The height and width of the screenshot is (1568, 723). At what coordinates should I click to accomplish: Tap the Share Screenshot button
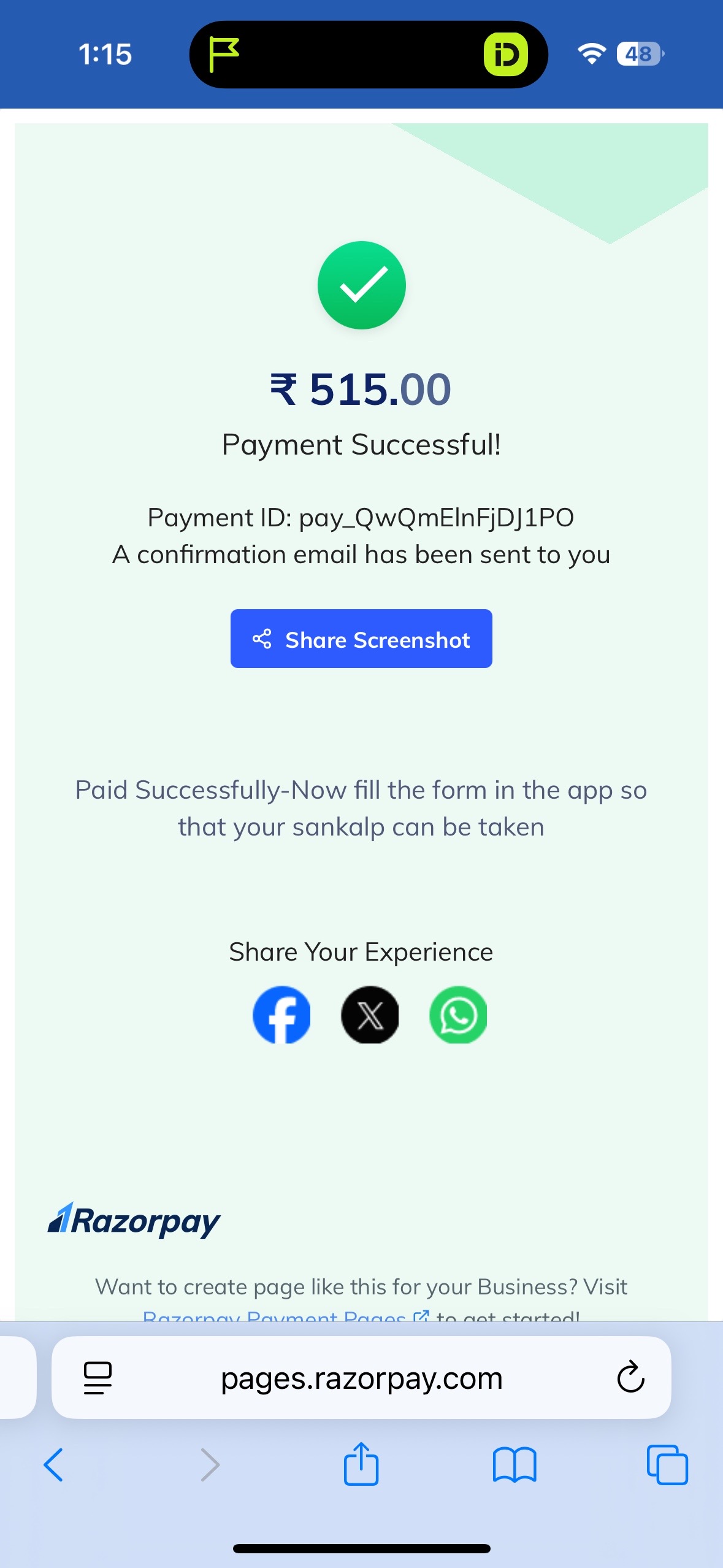pyautogui.click(x=361, y=639)
